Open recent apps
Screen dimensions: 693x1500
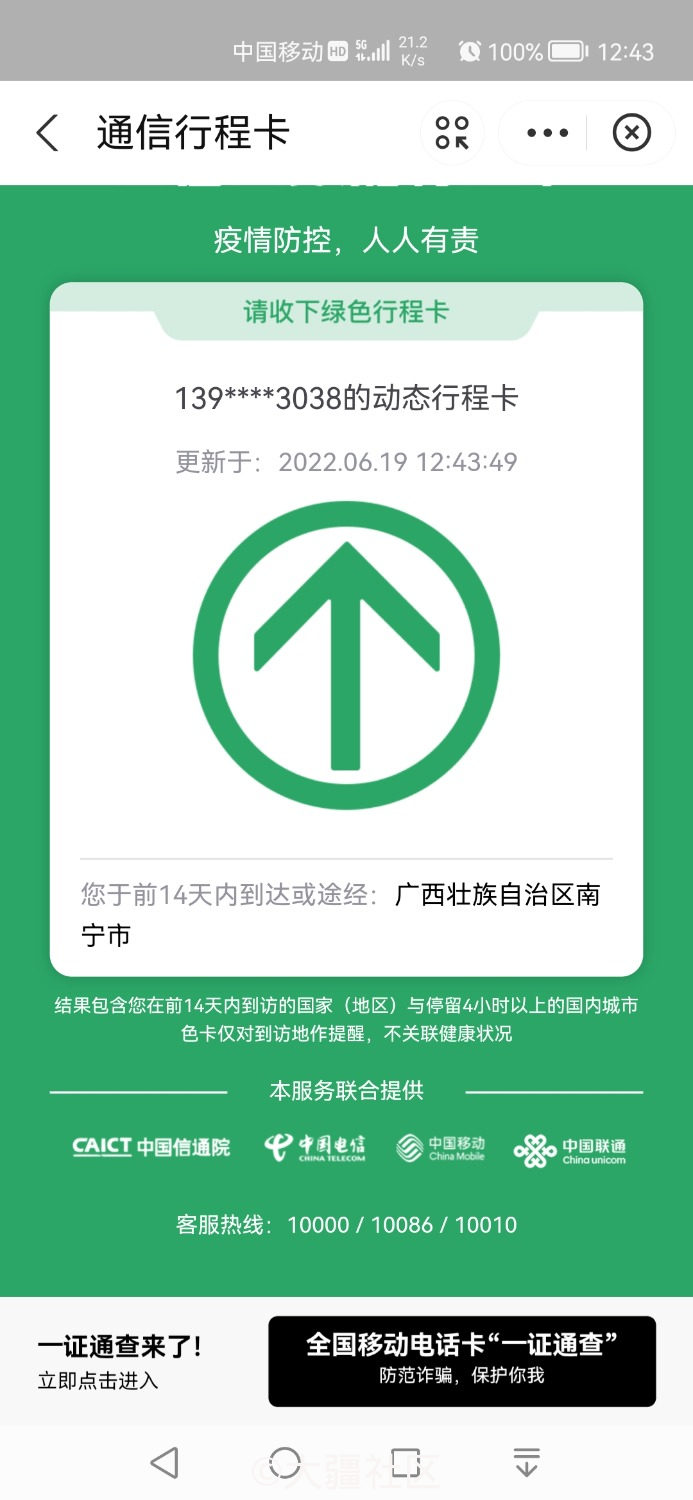(405, 1462)
